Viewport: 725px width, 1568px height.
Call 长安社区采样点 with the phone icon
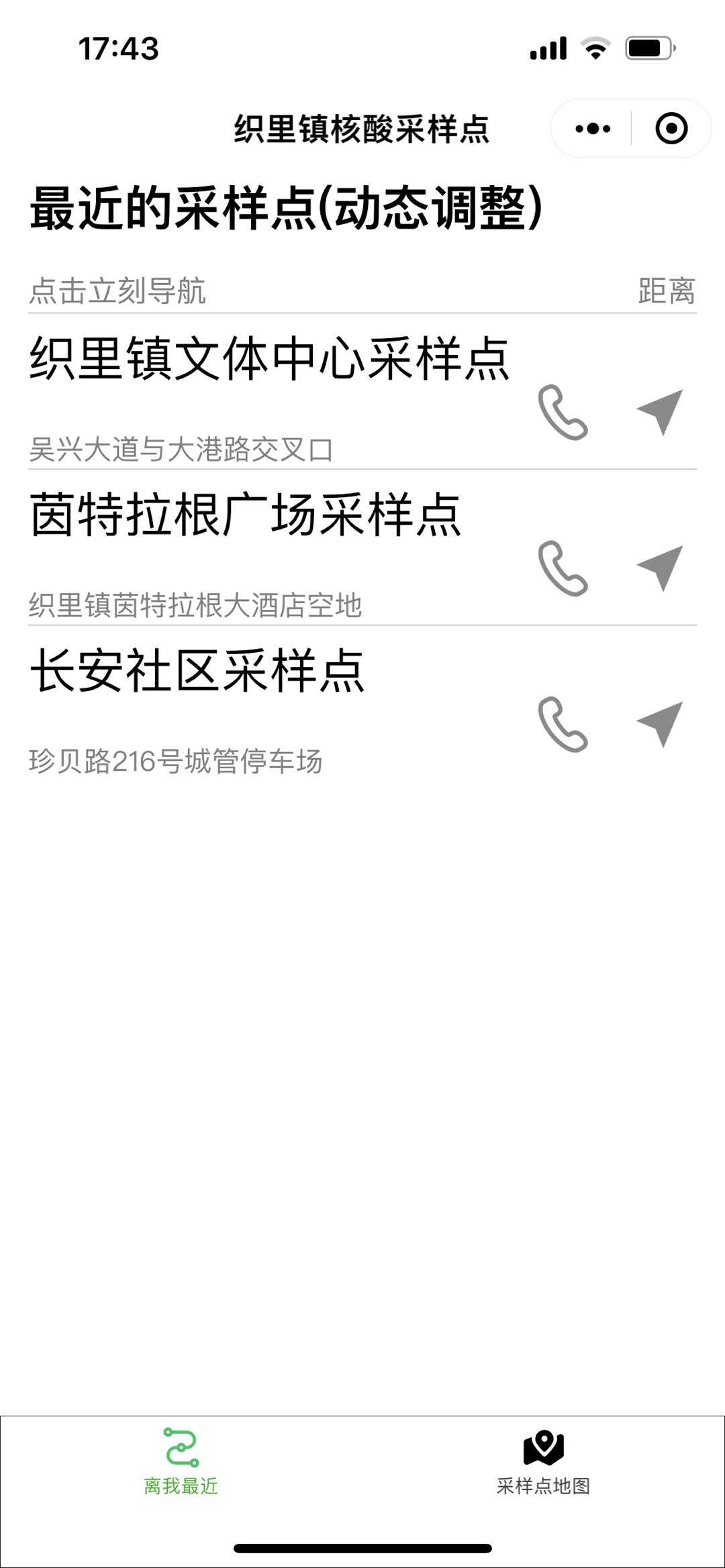click(563, 725)
